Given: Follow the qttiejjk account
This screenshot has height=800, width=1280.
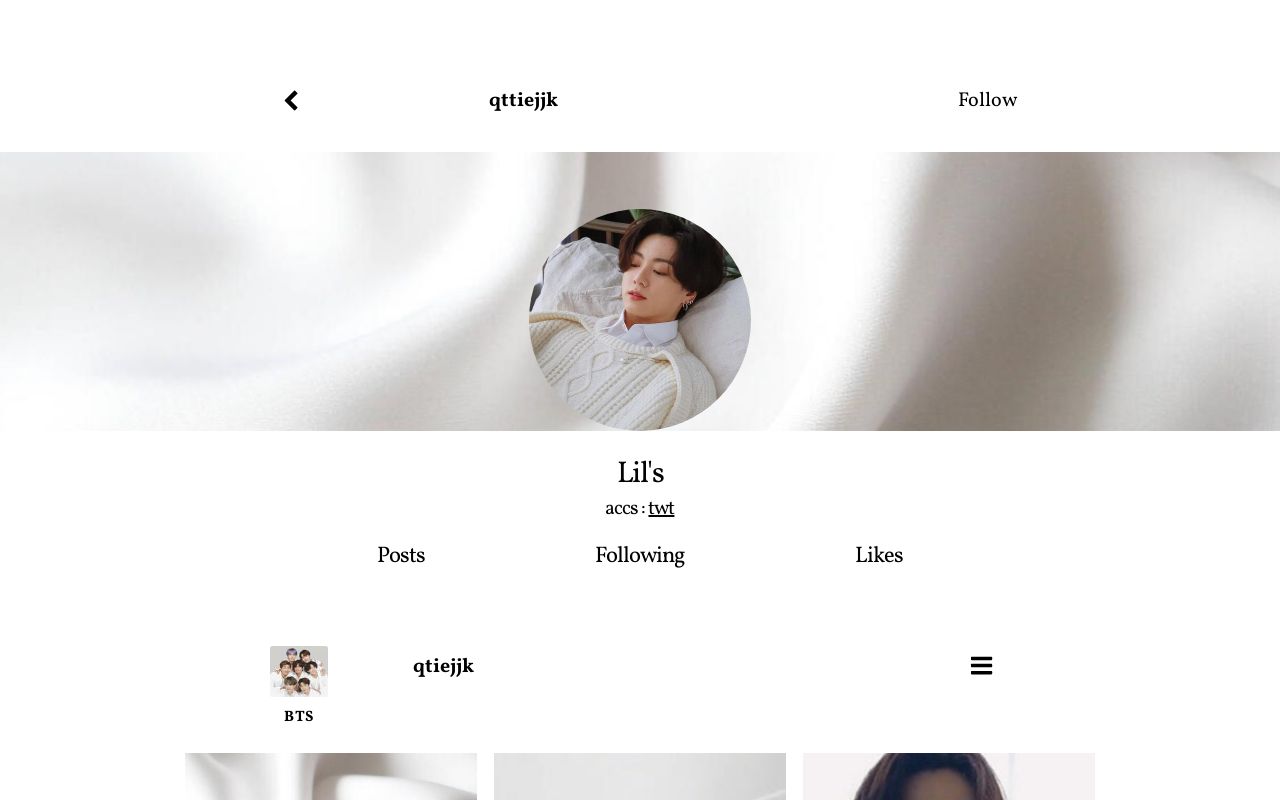Looking at the screenshot, I should (987, 100).
